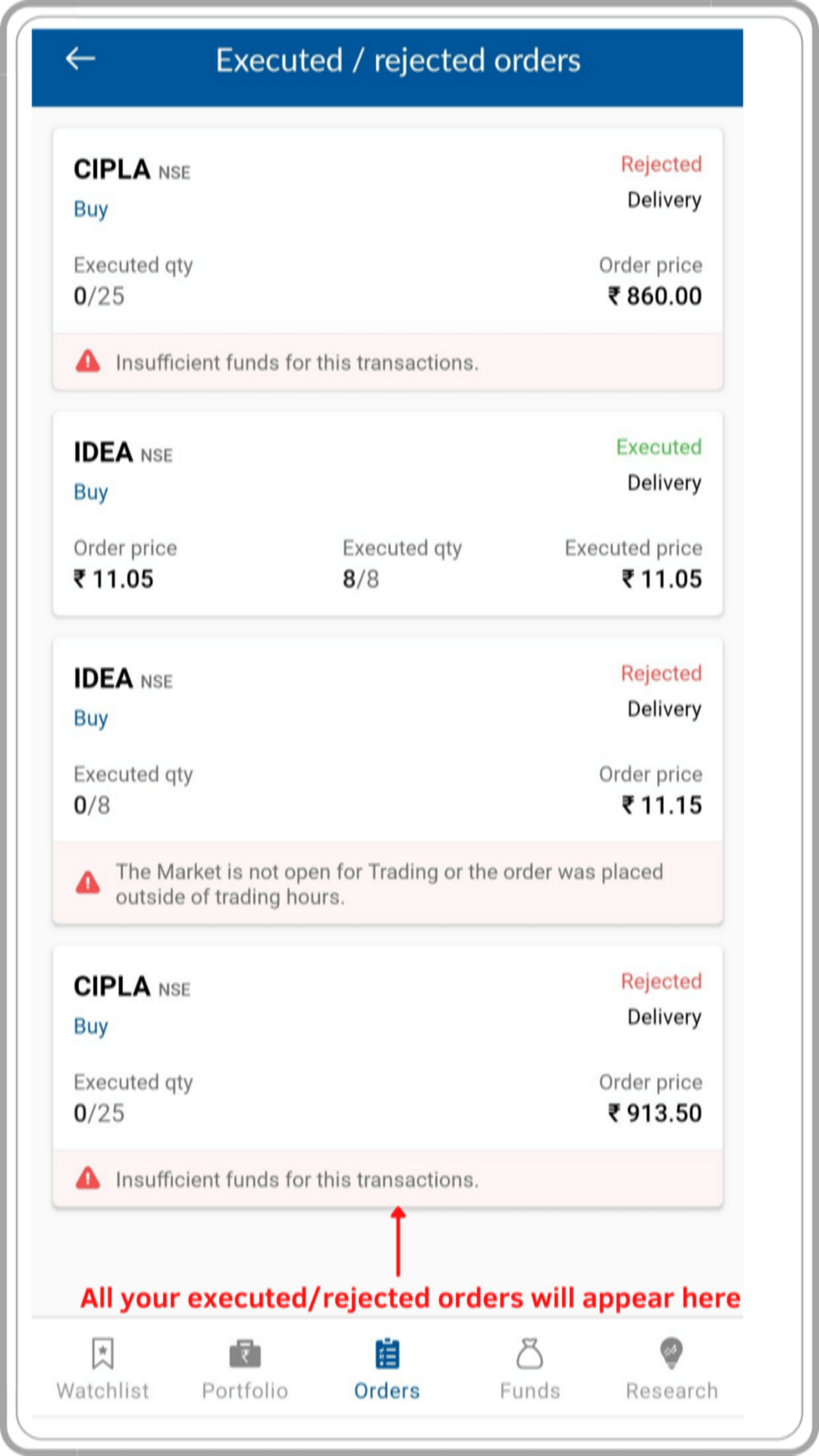The image size is (819, 1456).
Task: Click the Executed status label on IDEA
Action: click(658, 447)
